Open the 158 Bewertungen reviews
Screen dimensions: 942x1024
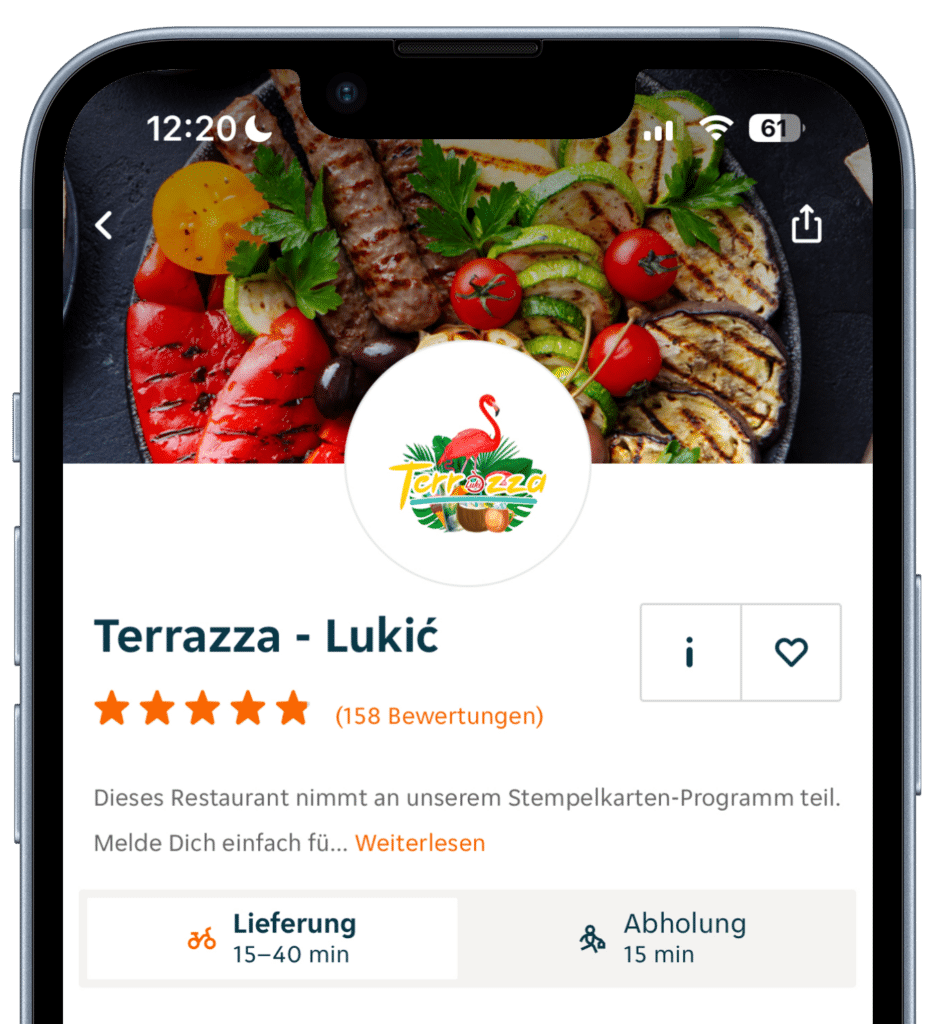pyautogui.click(x=439, y=716)
